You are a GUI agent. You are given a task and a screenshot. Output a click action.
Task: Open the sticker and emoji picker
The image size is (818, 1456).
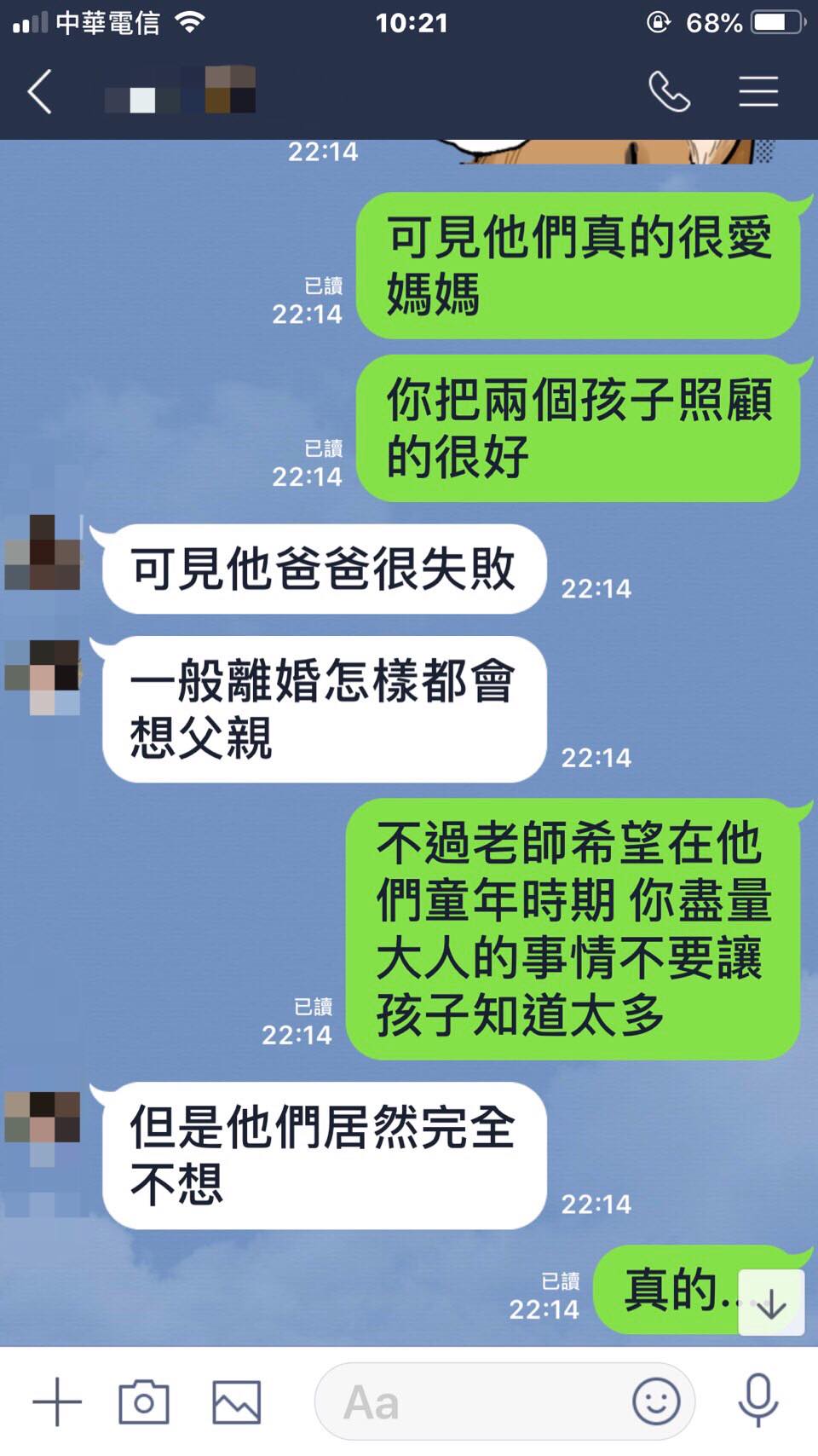(x=656, y=1401)
